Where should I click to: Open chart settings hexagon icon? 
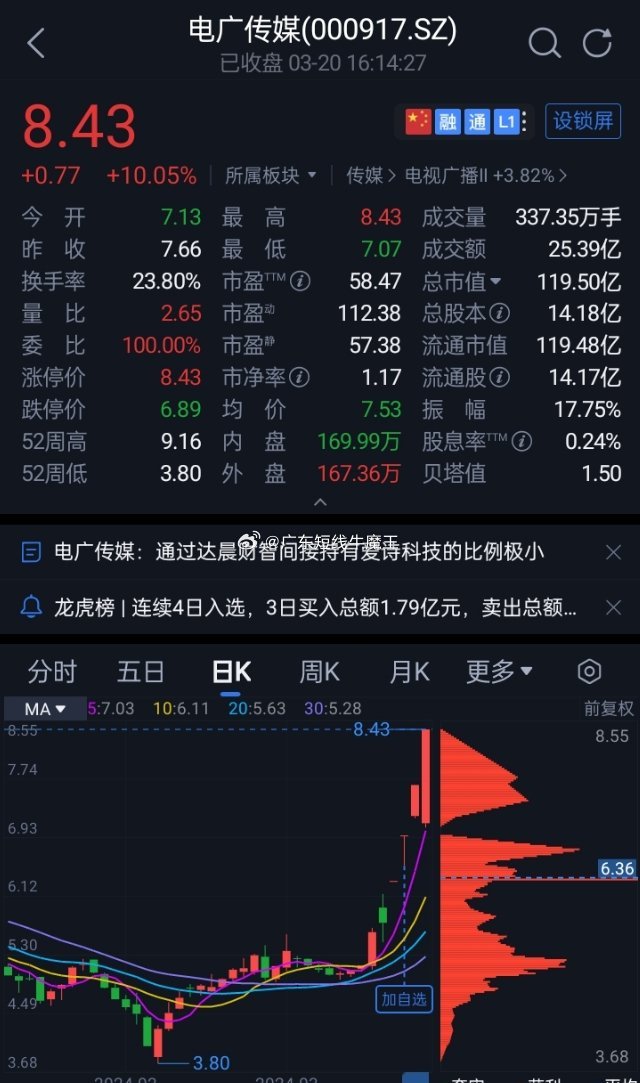(590, 671)
